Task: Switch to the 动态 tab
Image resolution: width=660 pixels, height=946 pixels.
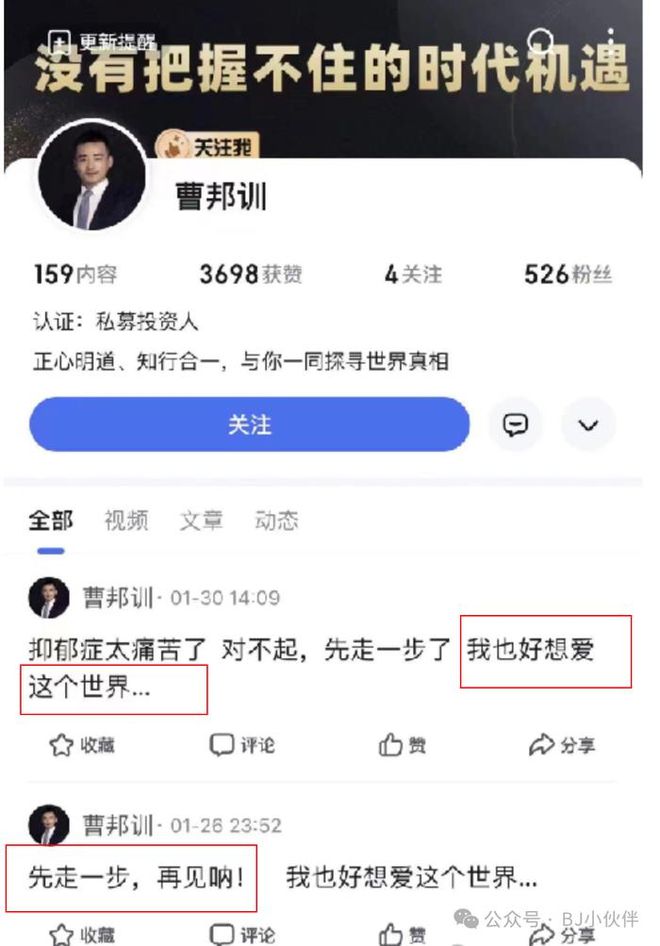Action: 276,520
